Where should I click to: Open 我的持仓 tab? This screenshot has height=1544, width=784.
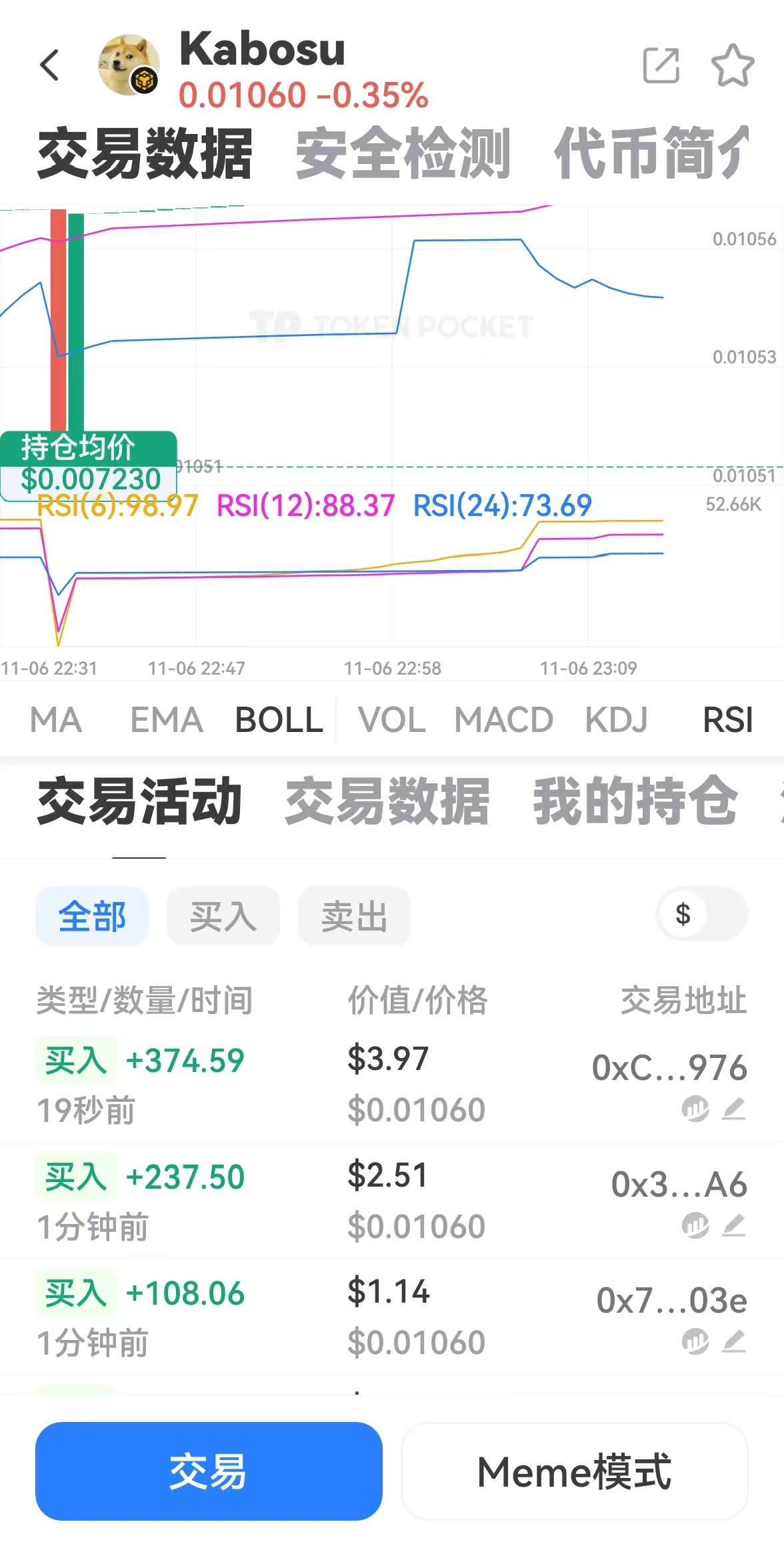coord(635,801)
